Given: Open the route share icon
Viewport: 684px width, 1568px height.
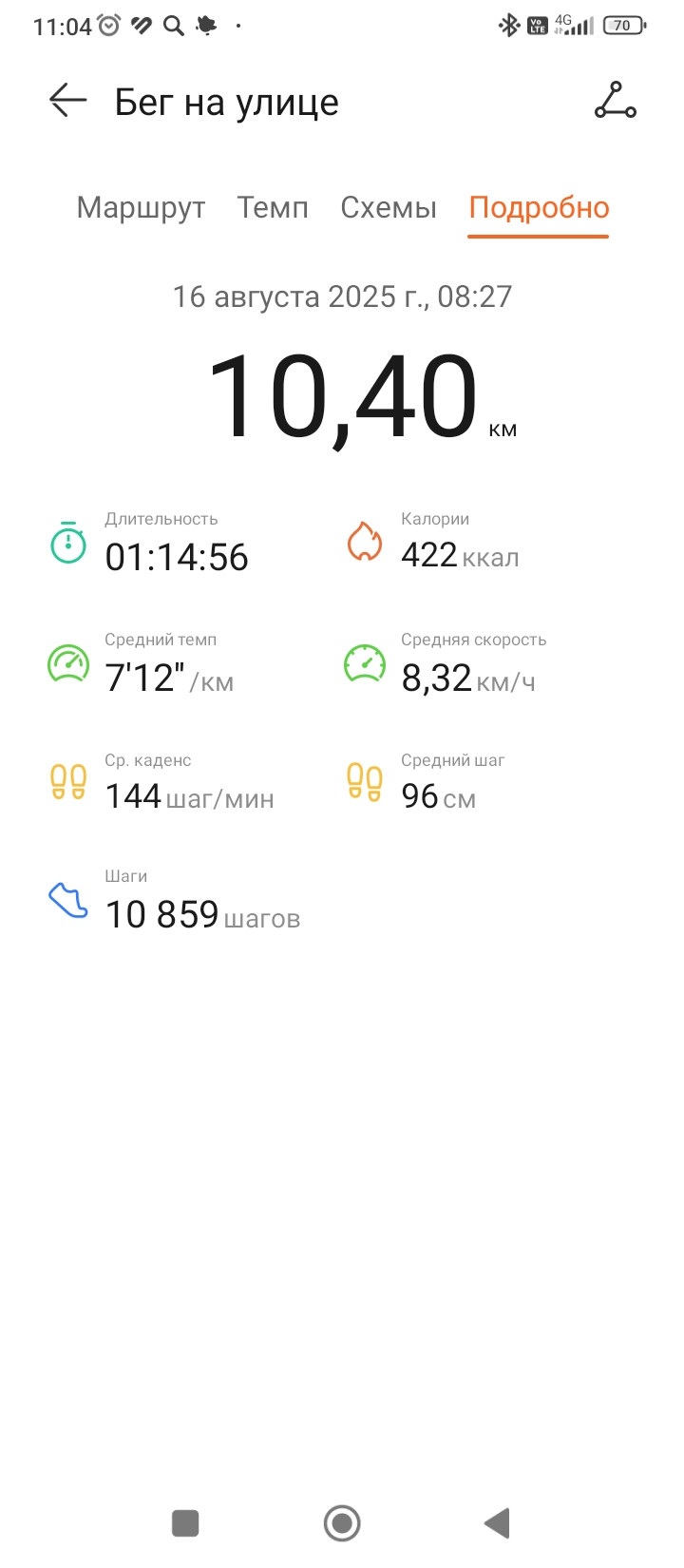Looking at the screenshot, I should point(616,100).
